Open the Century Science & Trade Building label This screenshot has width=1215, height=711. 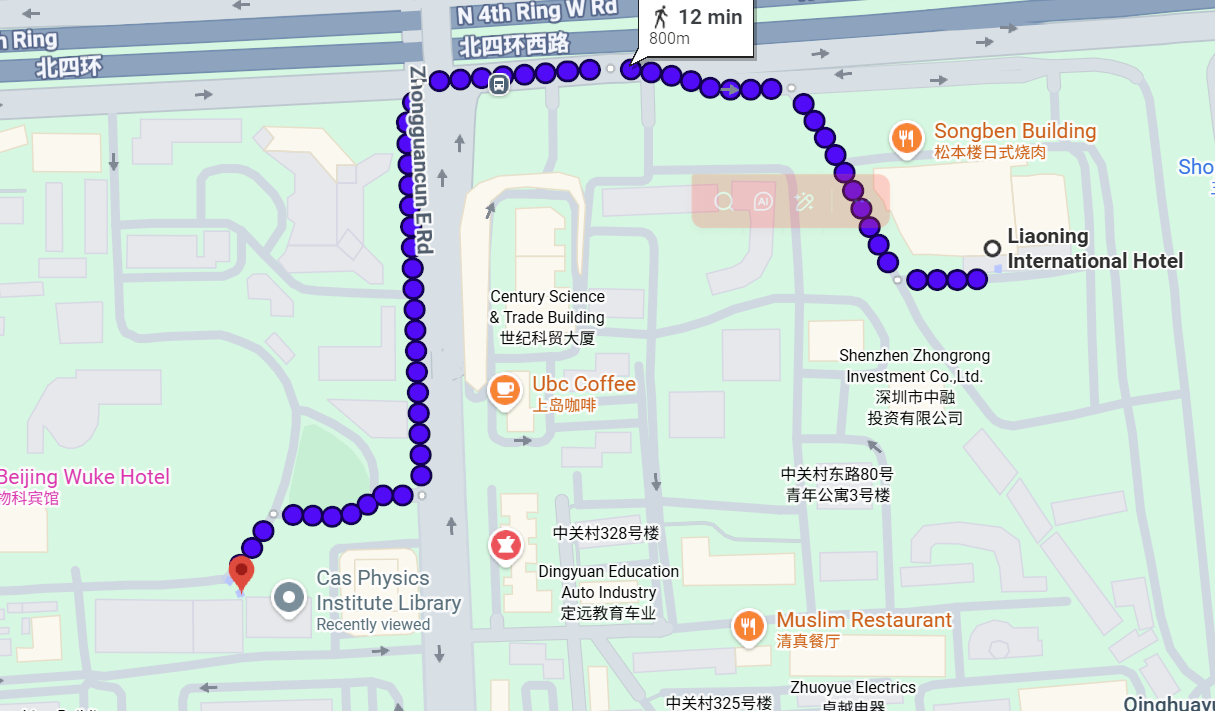click(547, 317)
